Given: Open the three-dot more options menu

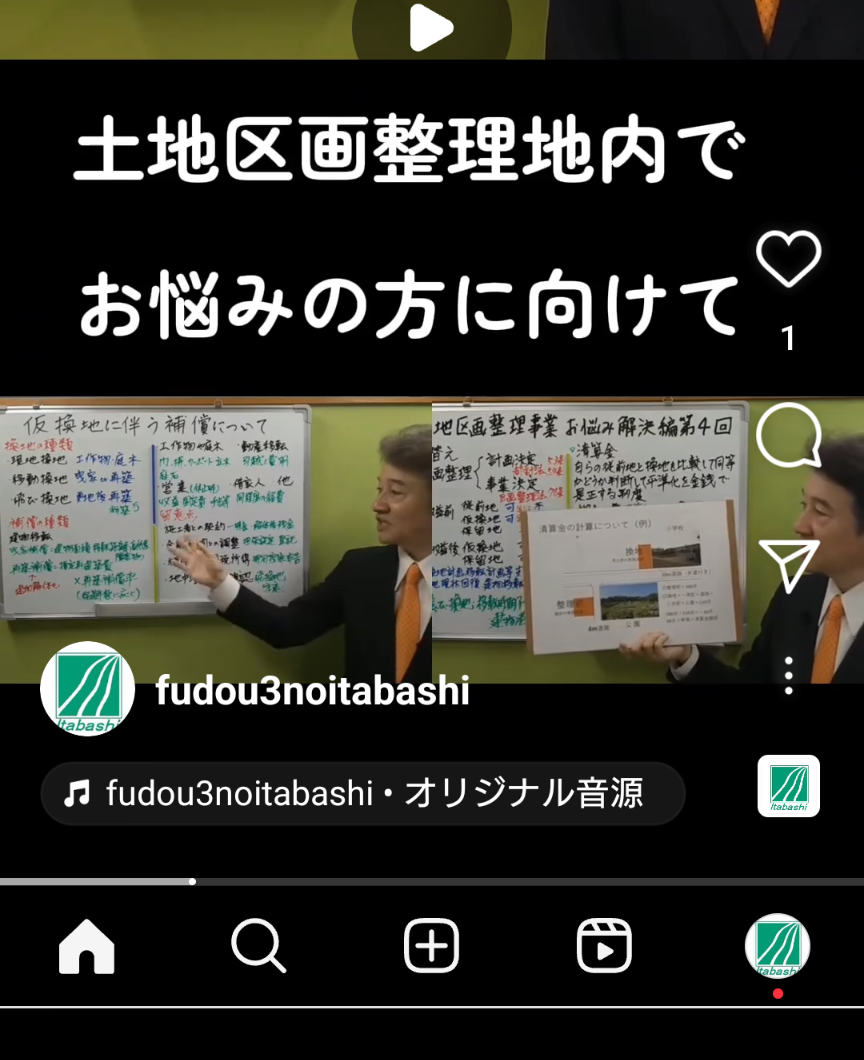Looking at the screenshot, I should point(788,676).
